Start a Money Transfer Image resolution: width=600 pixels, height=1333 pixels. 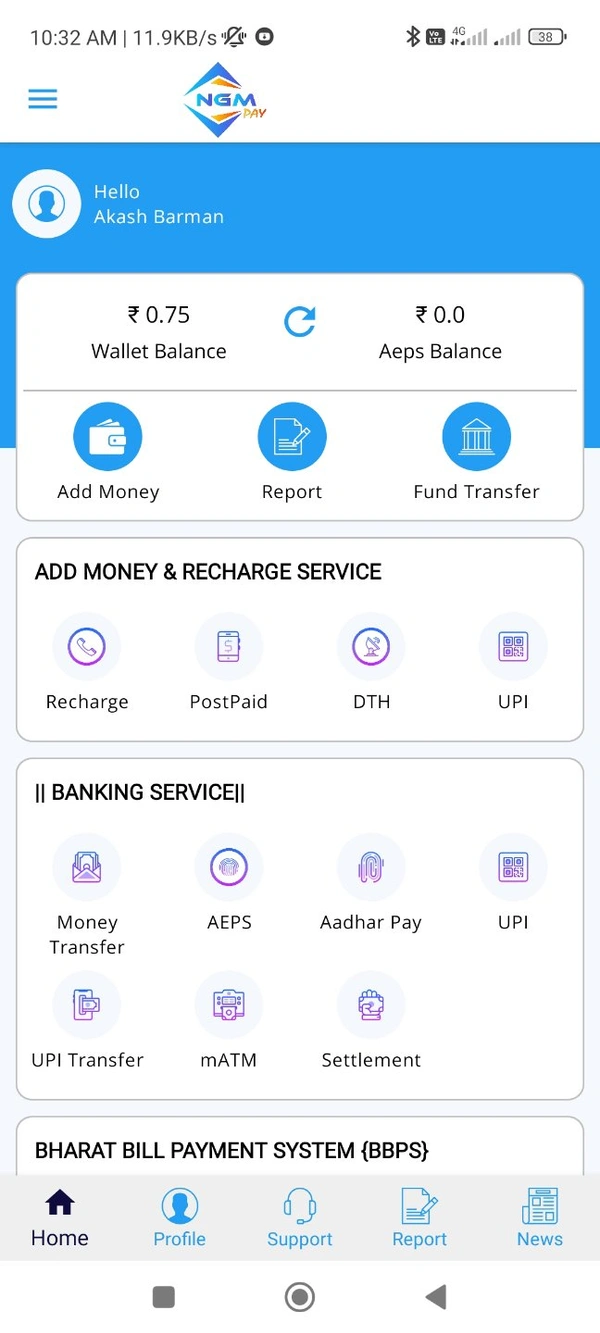(87, 868)
